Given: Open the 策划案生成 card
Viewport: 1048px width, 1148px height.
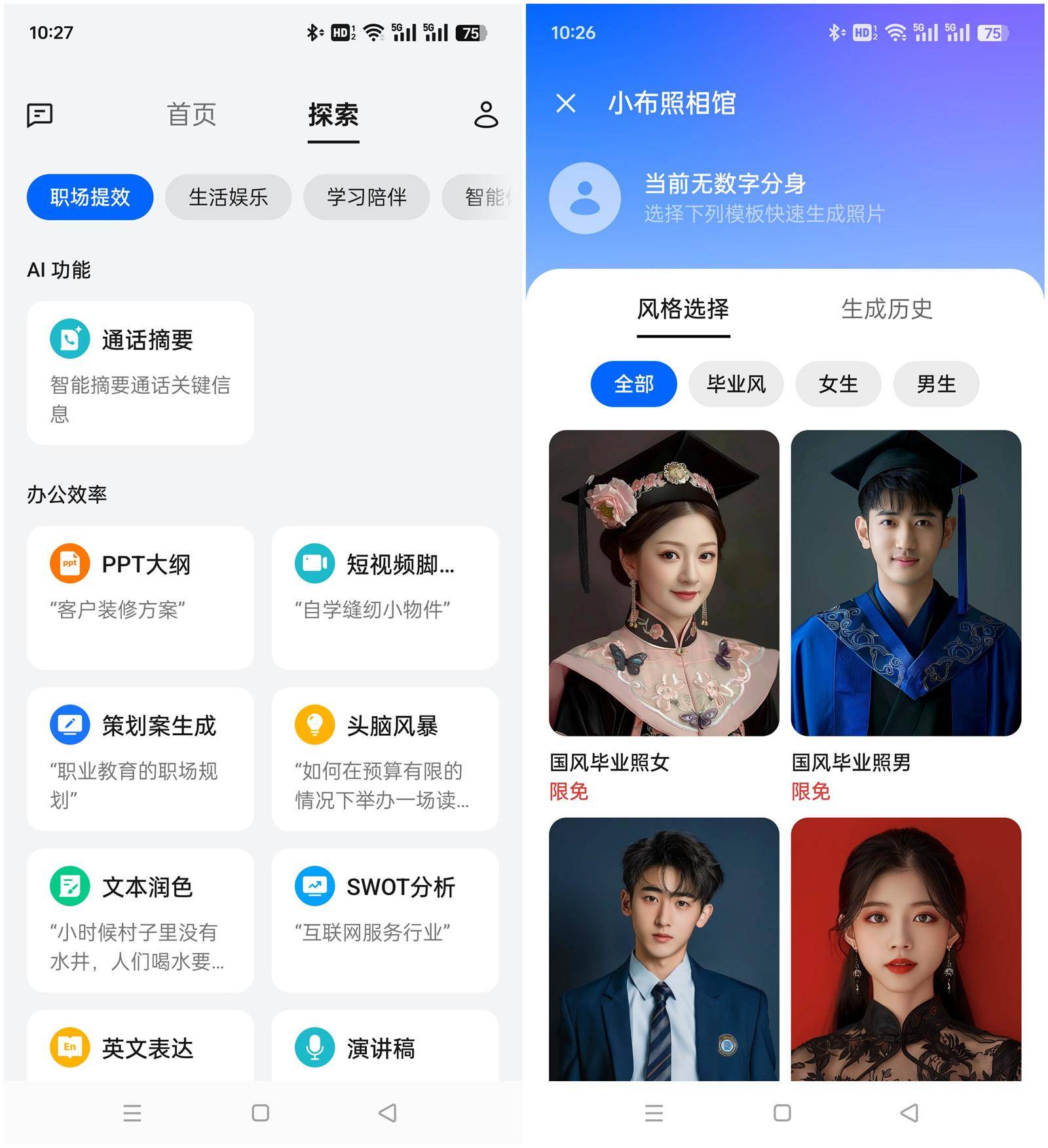Looking at the screenshot, I should tap(140, 759).
